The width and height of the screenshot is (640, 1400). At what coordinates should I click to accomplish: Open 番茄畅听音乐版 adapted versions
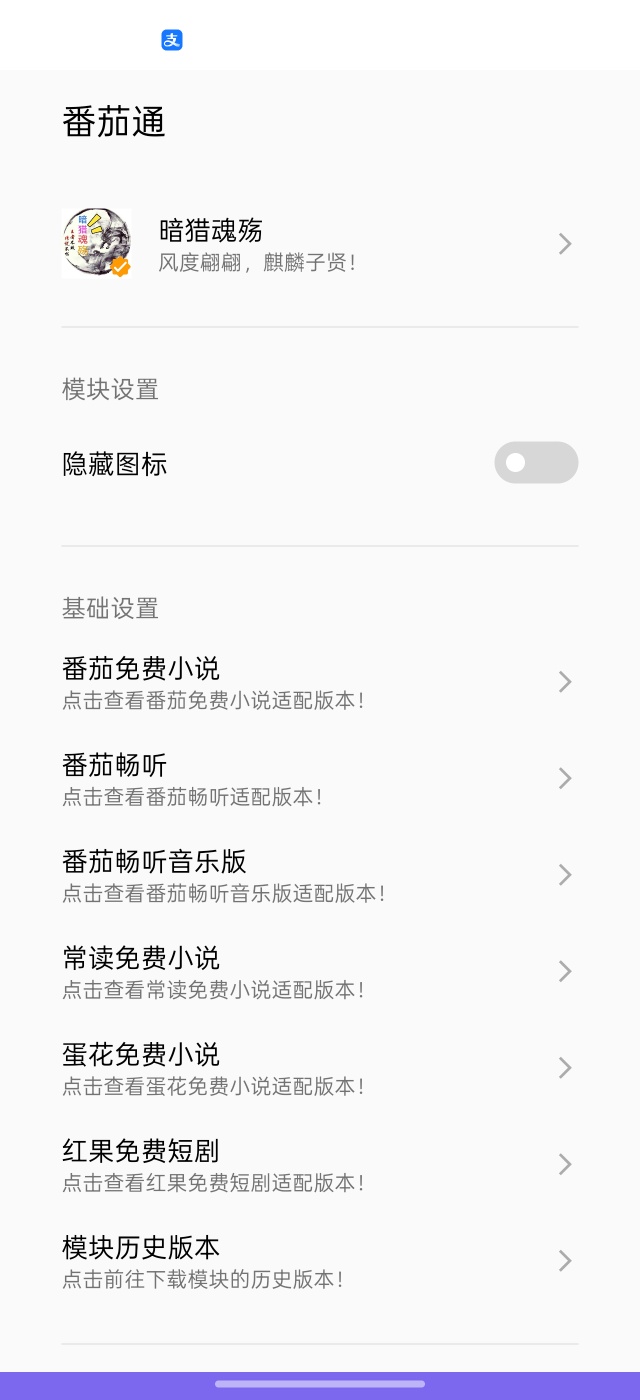318,875
